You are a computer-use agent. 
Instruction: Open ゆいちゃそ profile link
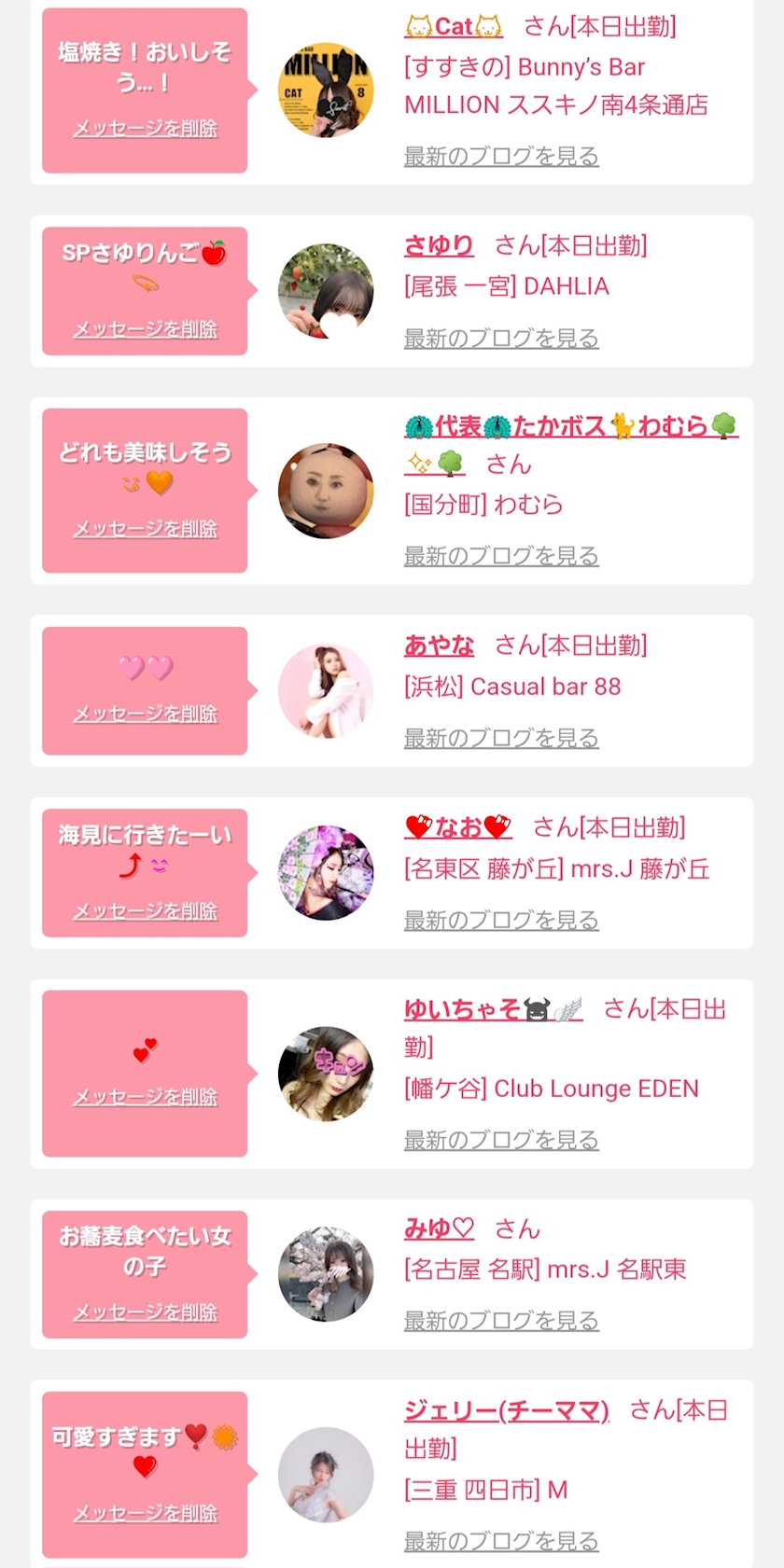pos(493,1009)
